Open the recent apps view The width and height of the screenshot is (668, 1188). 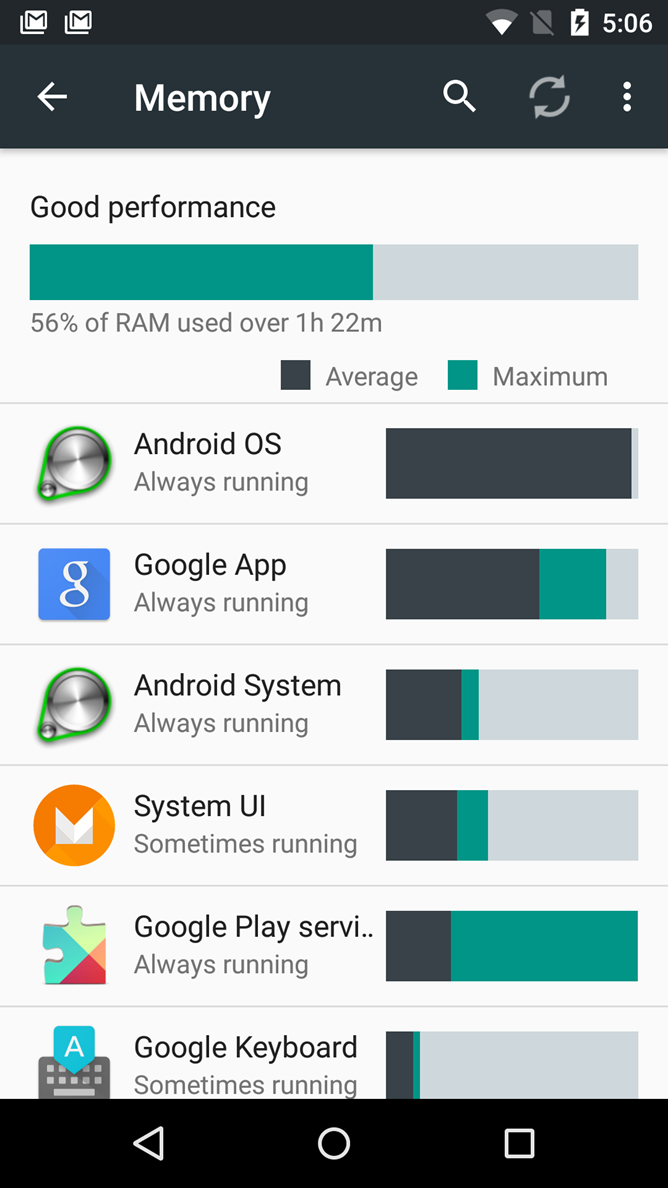[519, 1143]
